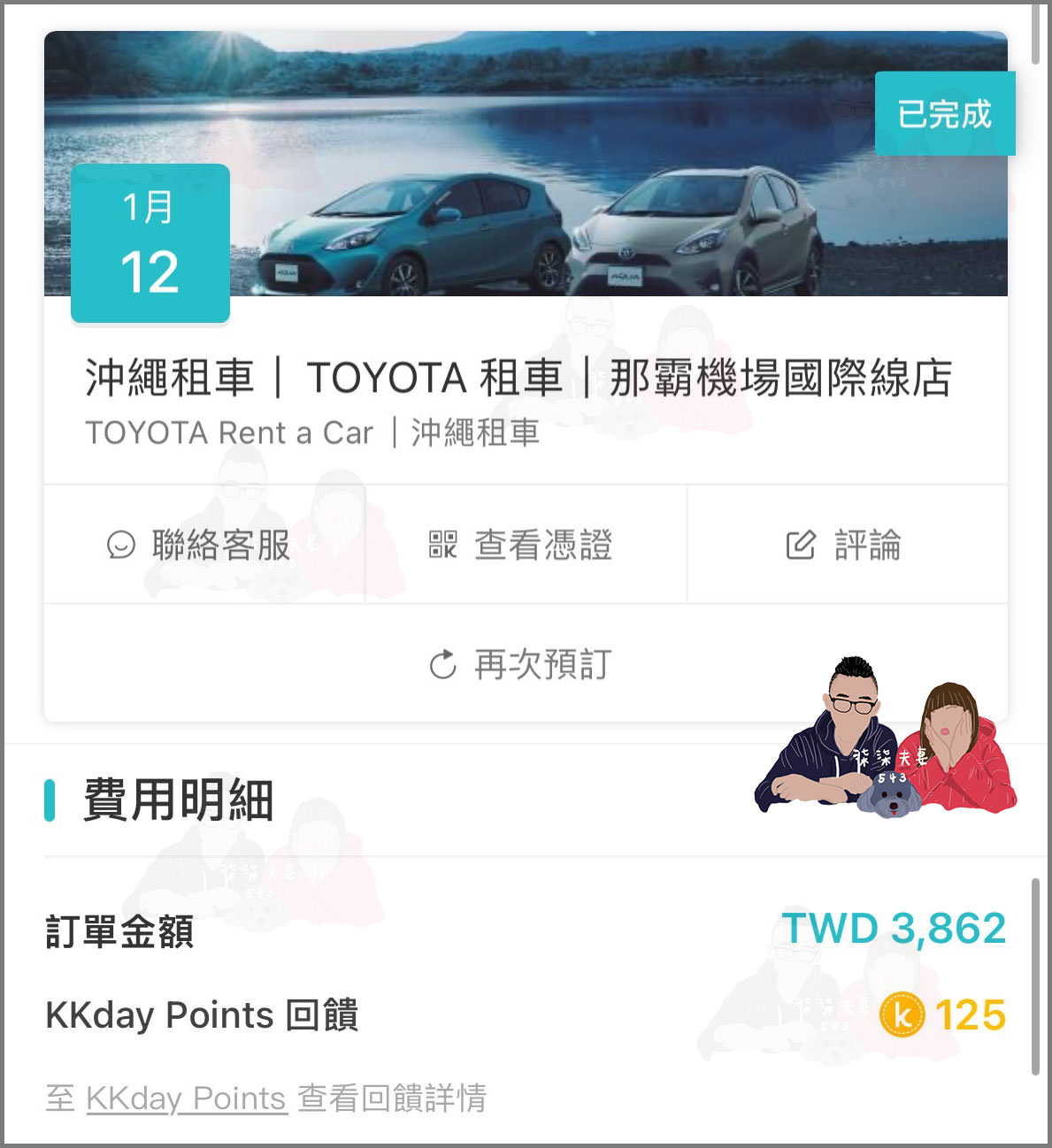Click the pencil icon to write 評論
This screenshot has width=1052, height=1148.
click(x=802, y=546)
